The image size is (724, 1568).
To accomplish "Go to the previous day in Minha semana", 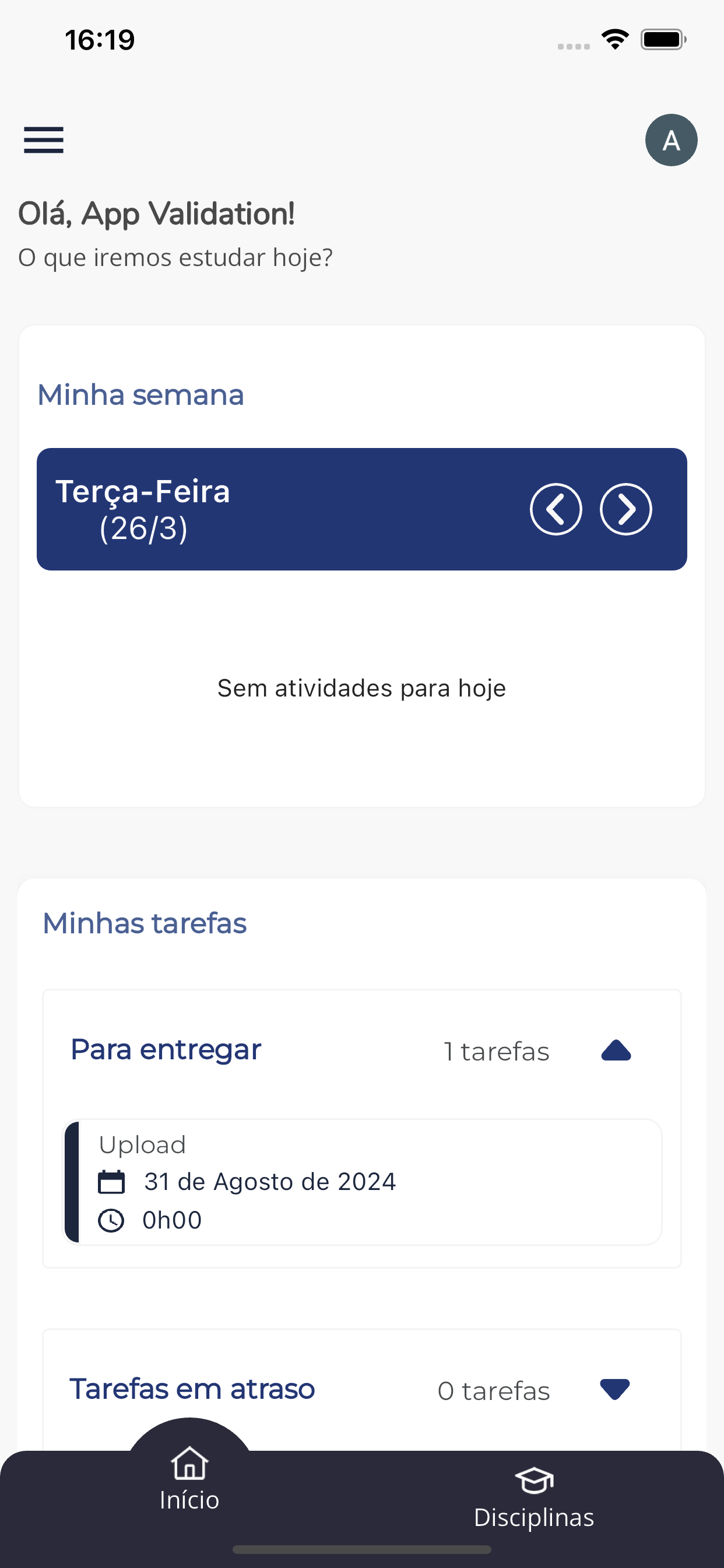I will (556, 509).
